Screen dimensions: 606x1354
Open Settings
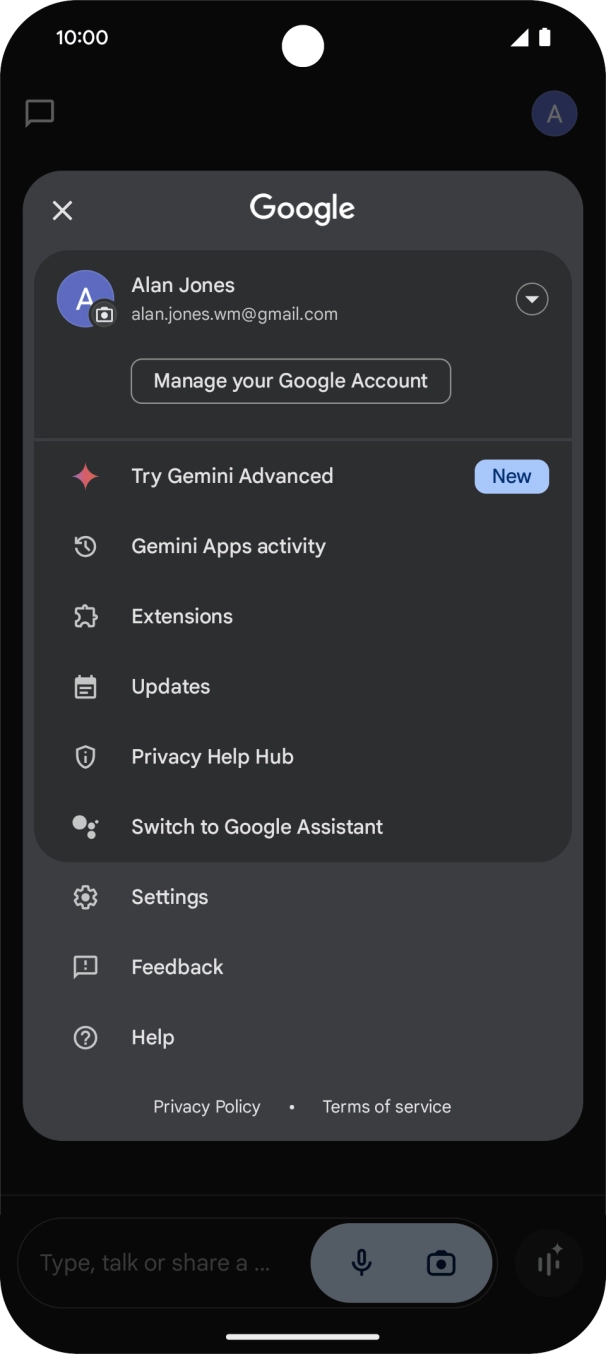(169, 897)
